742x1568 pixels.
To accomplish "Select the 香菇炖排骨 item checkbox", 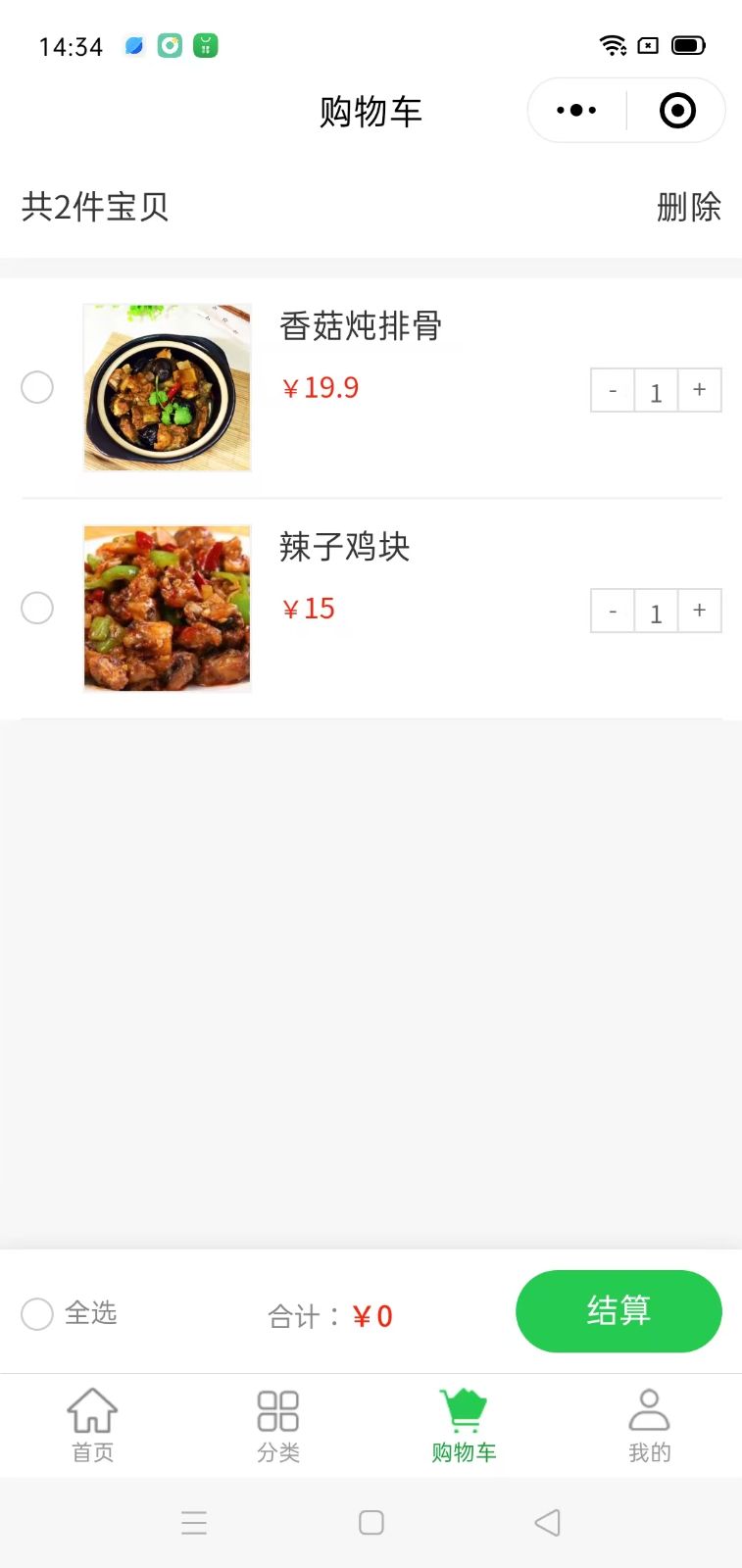I will coord(37,387).
